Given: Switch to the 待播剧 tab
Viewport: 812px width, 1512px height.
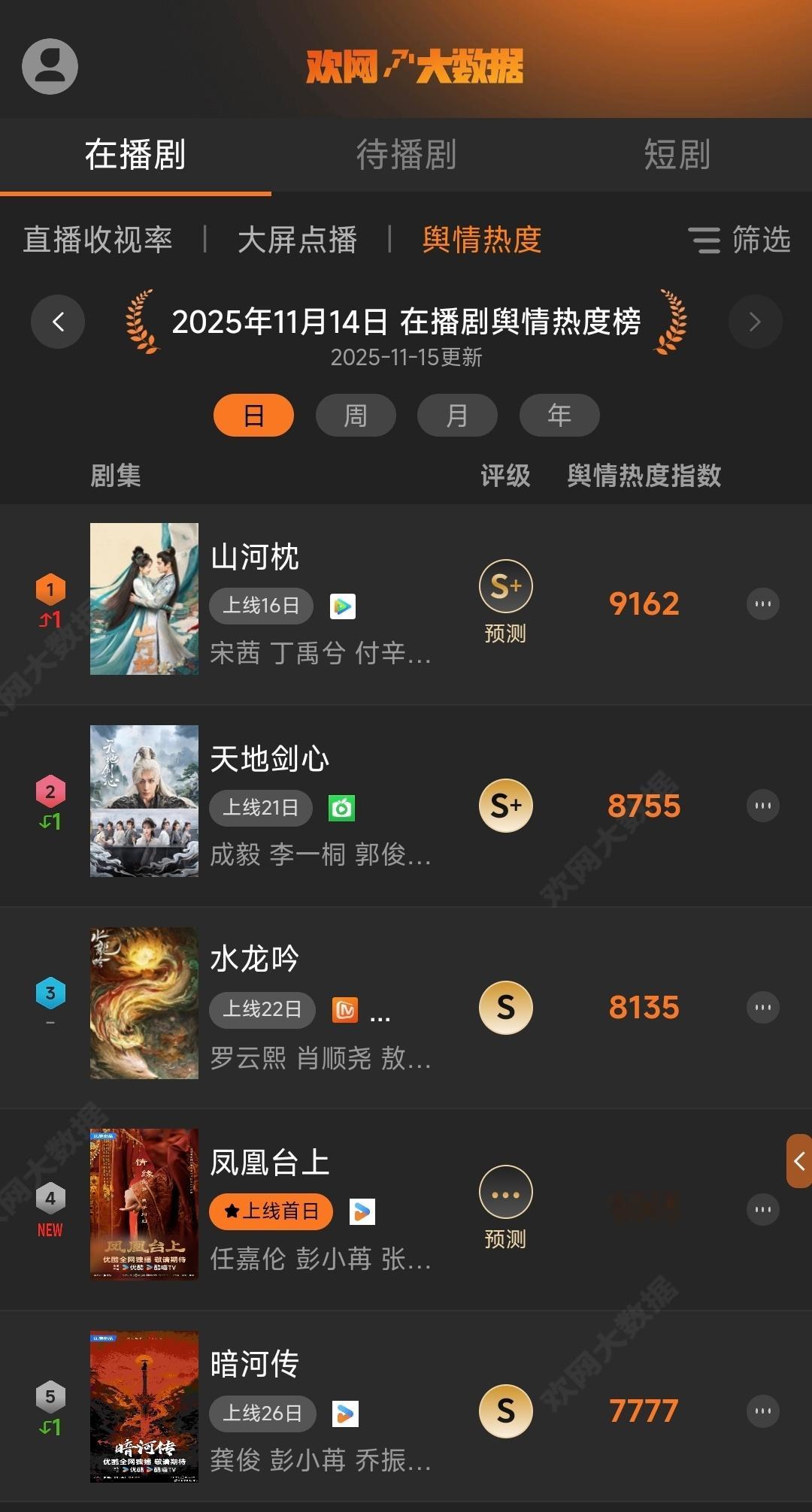Looking at the screenshot, I should [x=406, y=156].
